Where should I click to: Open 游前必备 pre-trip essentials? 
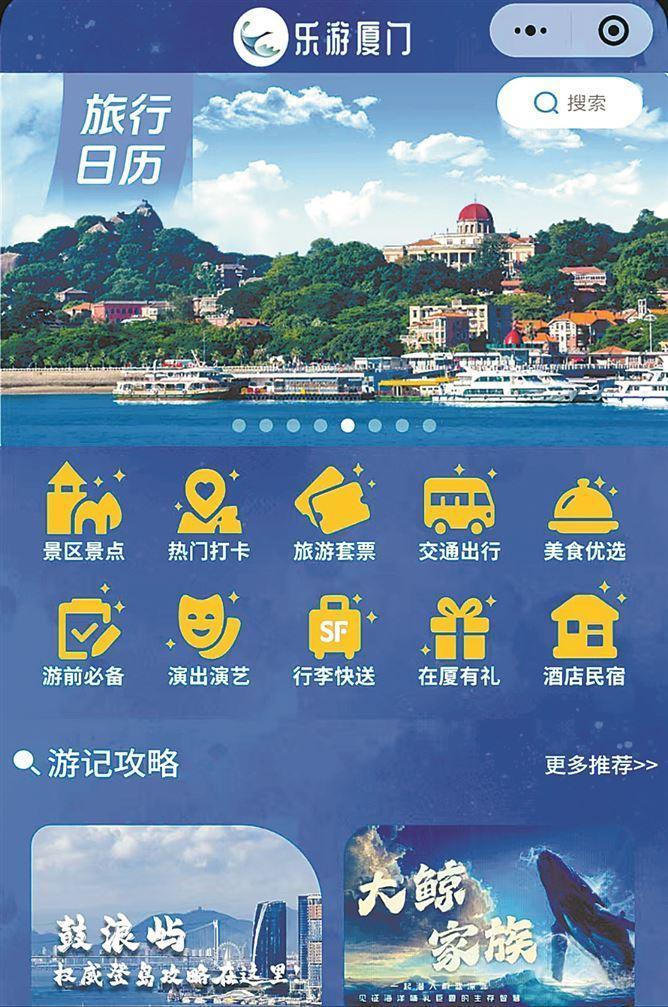(84, 640)
